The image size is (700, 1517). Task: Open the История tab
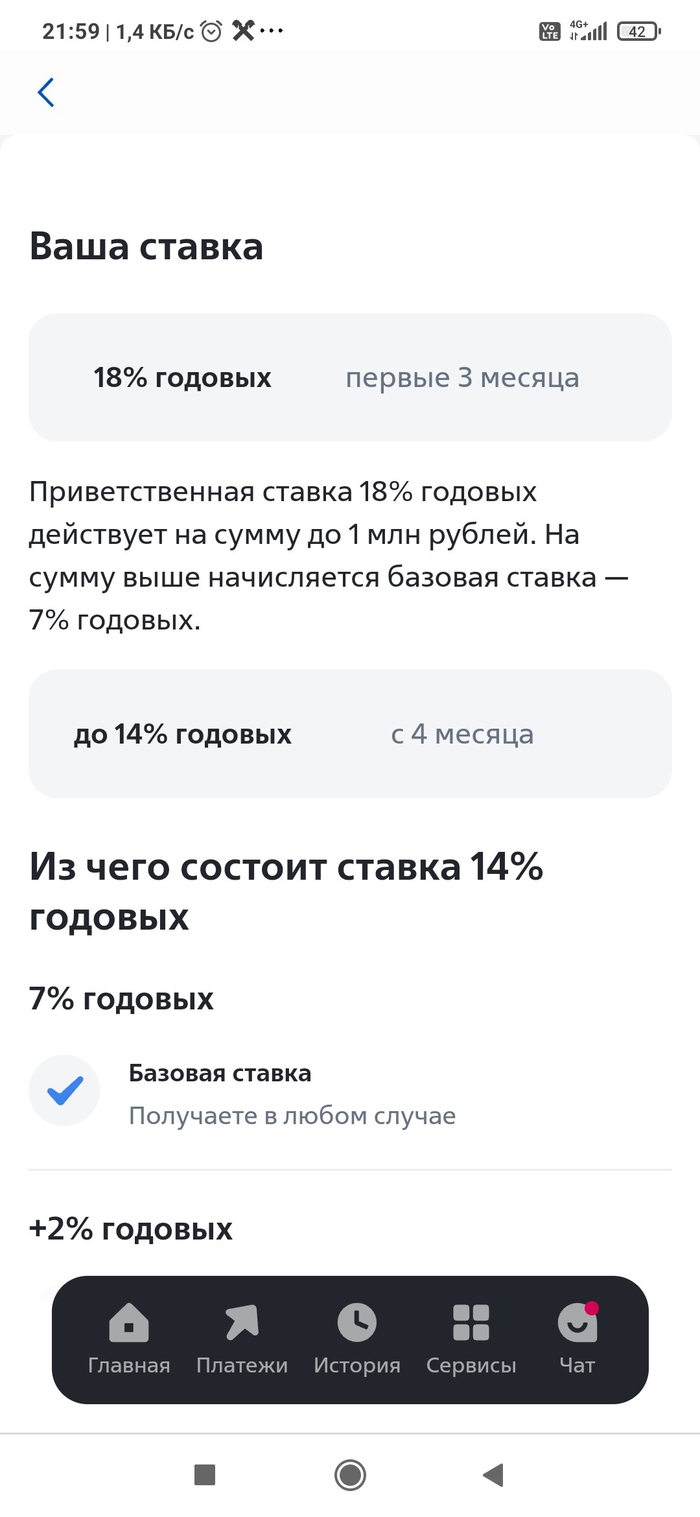coord(357,1339)
